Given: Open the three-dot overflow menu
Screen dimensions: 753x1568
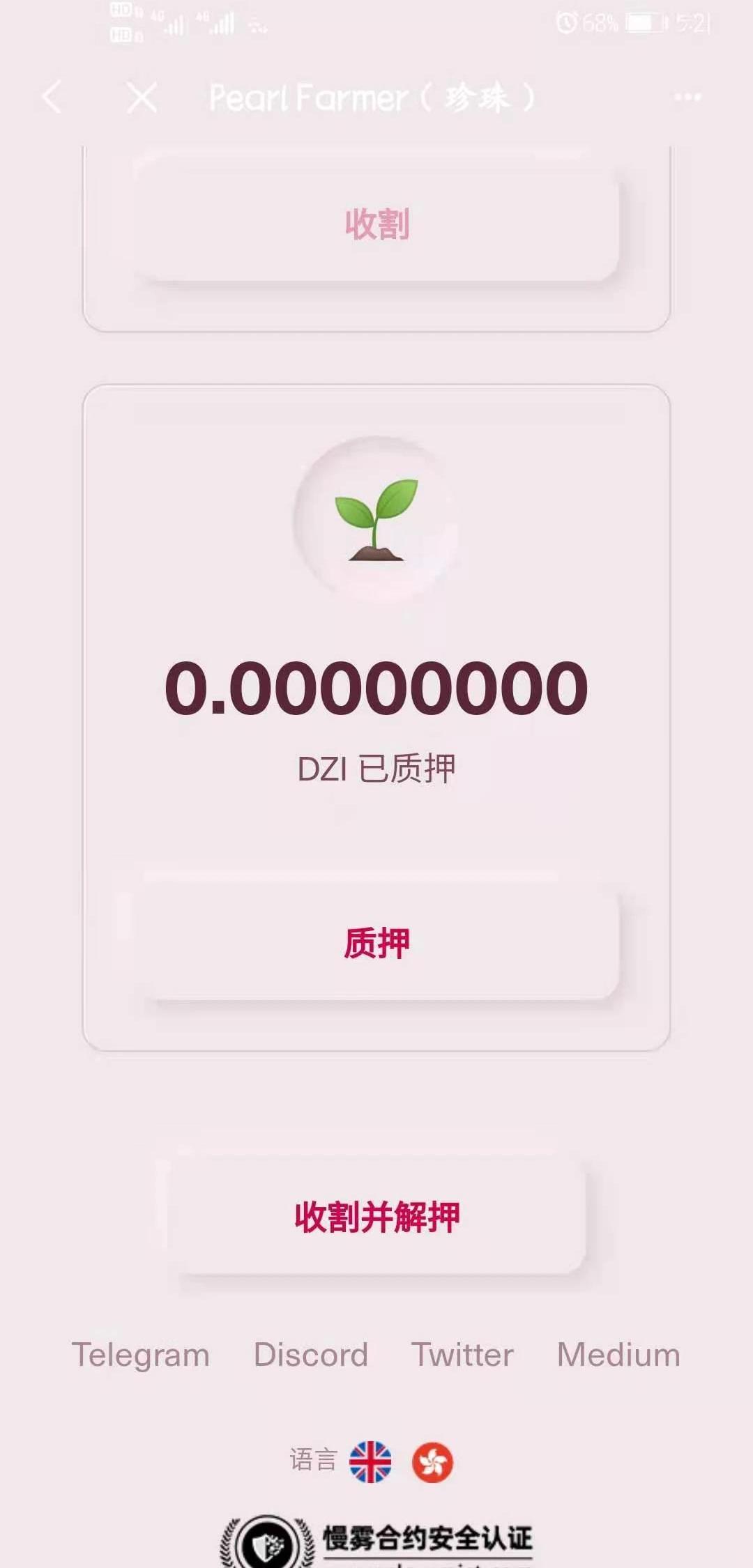Looking at the screenshot, I should tap(687, 98).
